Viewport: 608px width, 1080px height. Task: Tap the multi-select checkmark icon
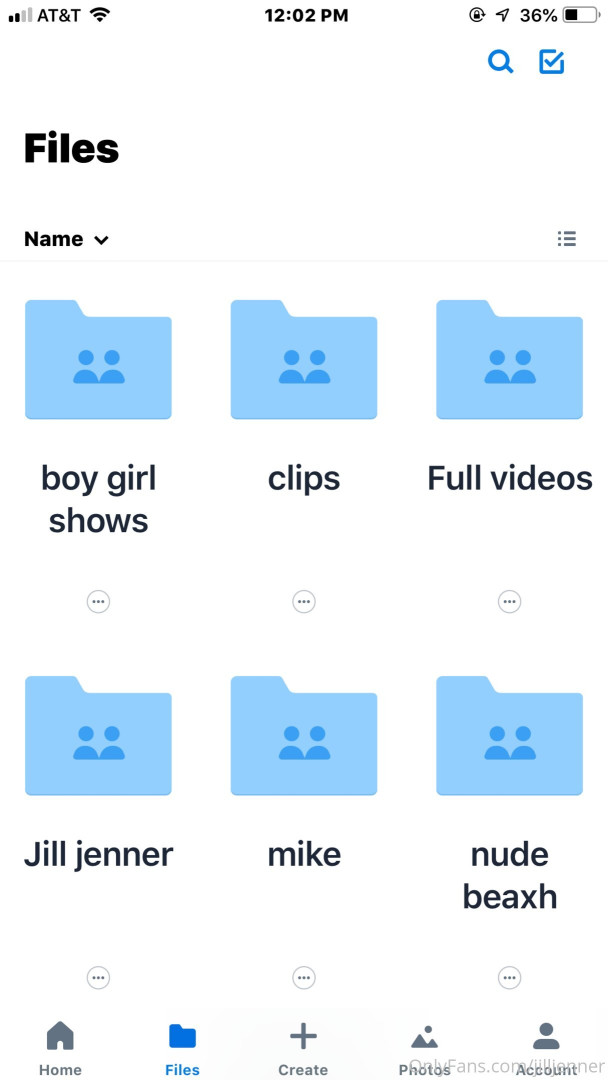pyautogui.click(x=552, y=62)
